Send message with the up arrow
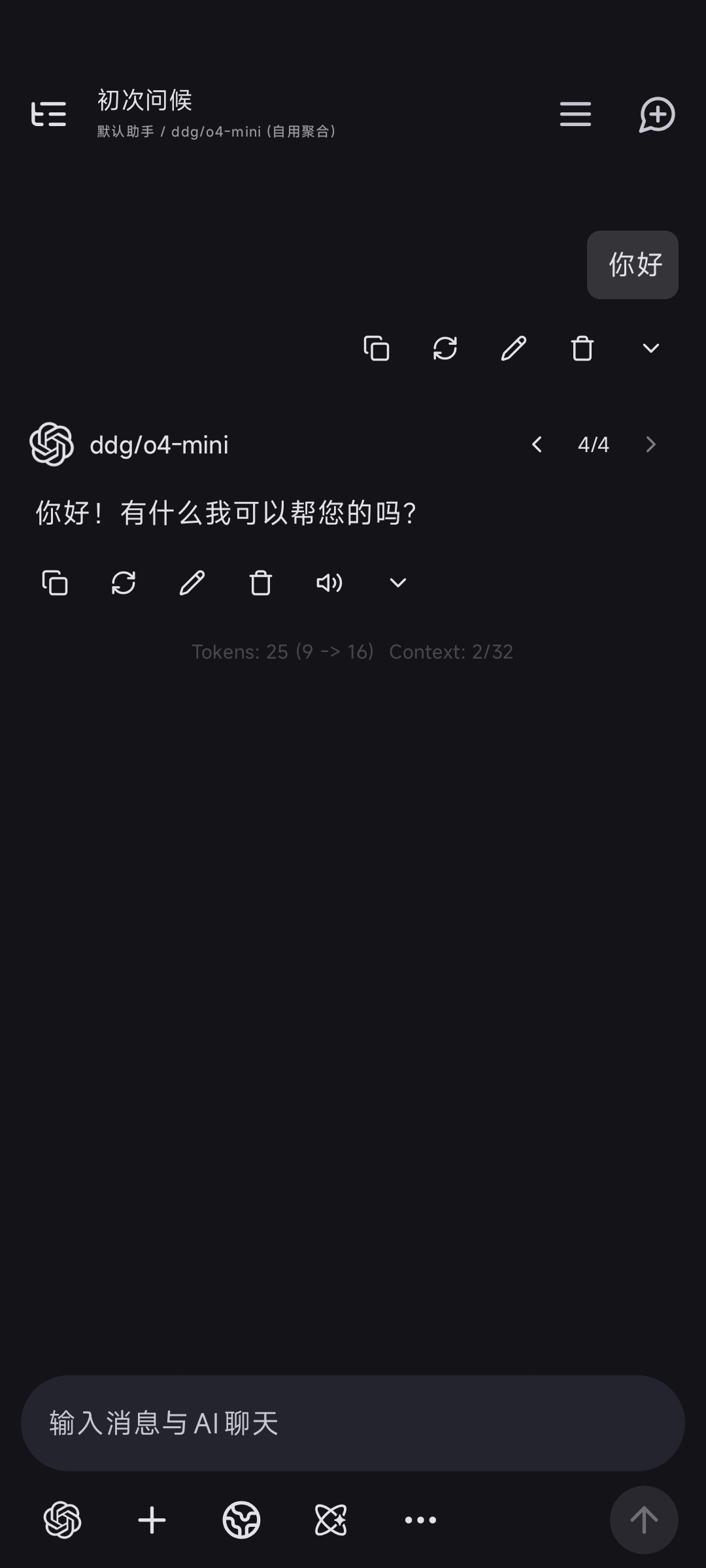This screenshot has width=706, height=1568. (x=644, y=1520)
